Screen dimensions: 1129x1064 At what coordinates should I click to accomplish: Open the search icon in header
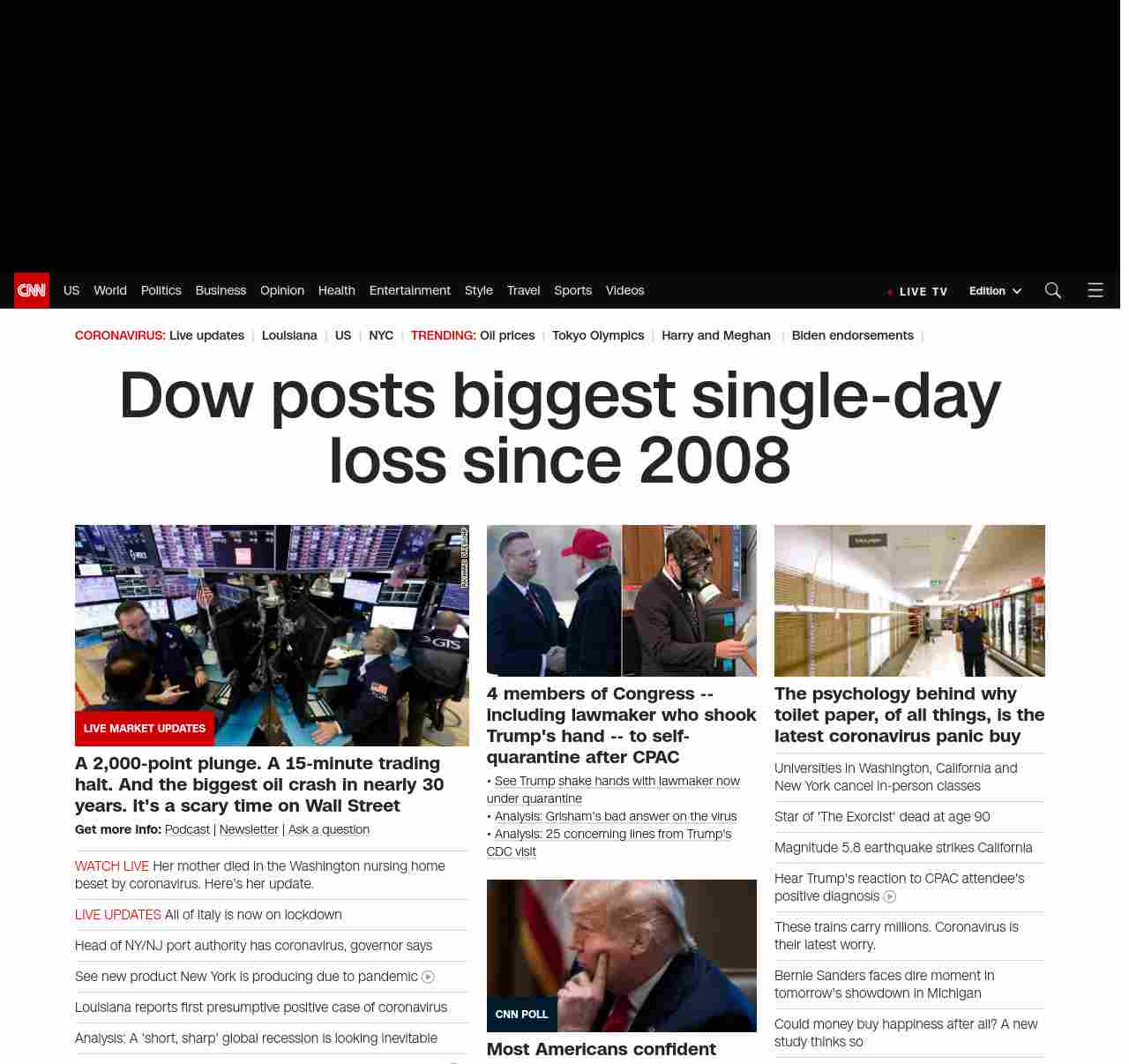pos(1052,290)
